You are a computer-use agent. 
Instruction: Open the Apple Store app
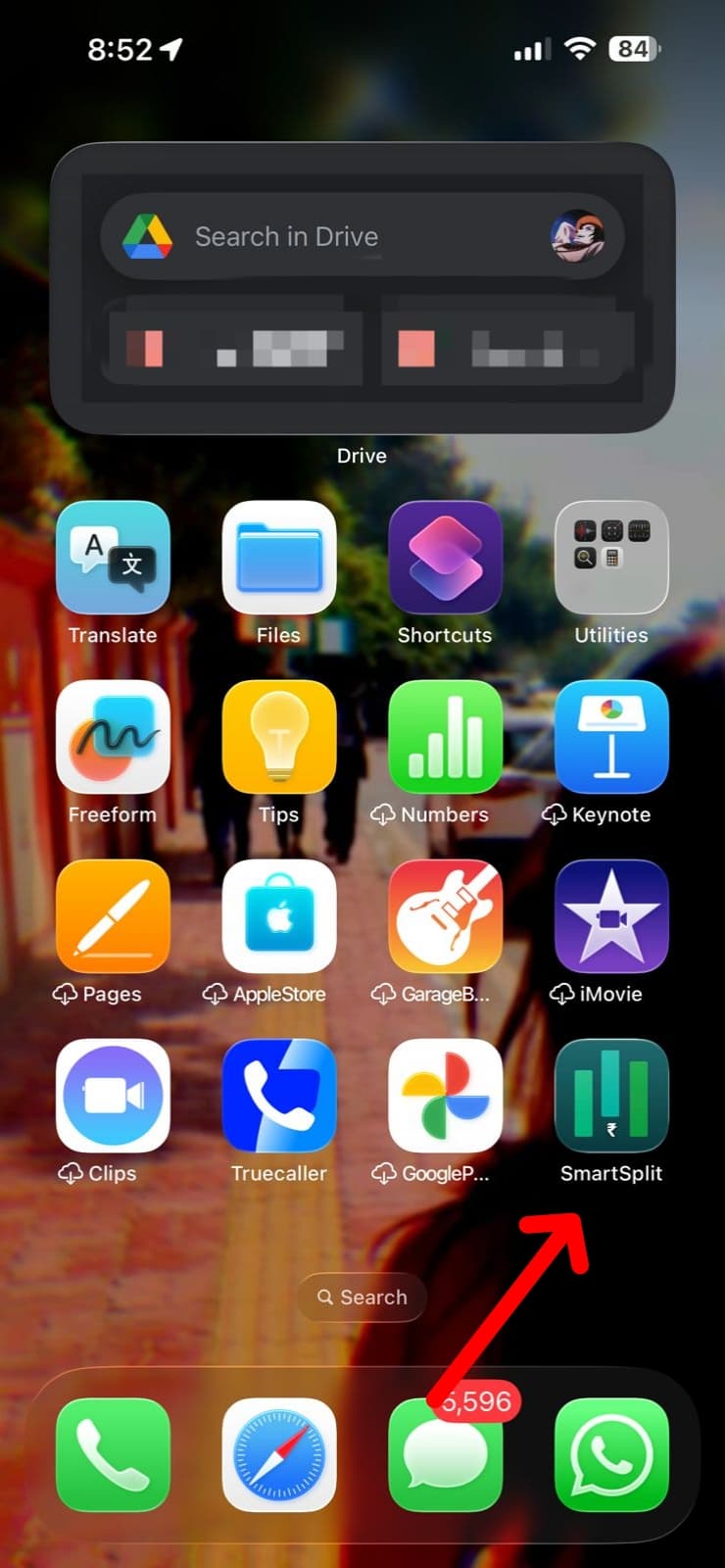coord(279,916)
